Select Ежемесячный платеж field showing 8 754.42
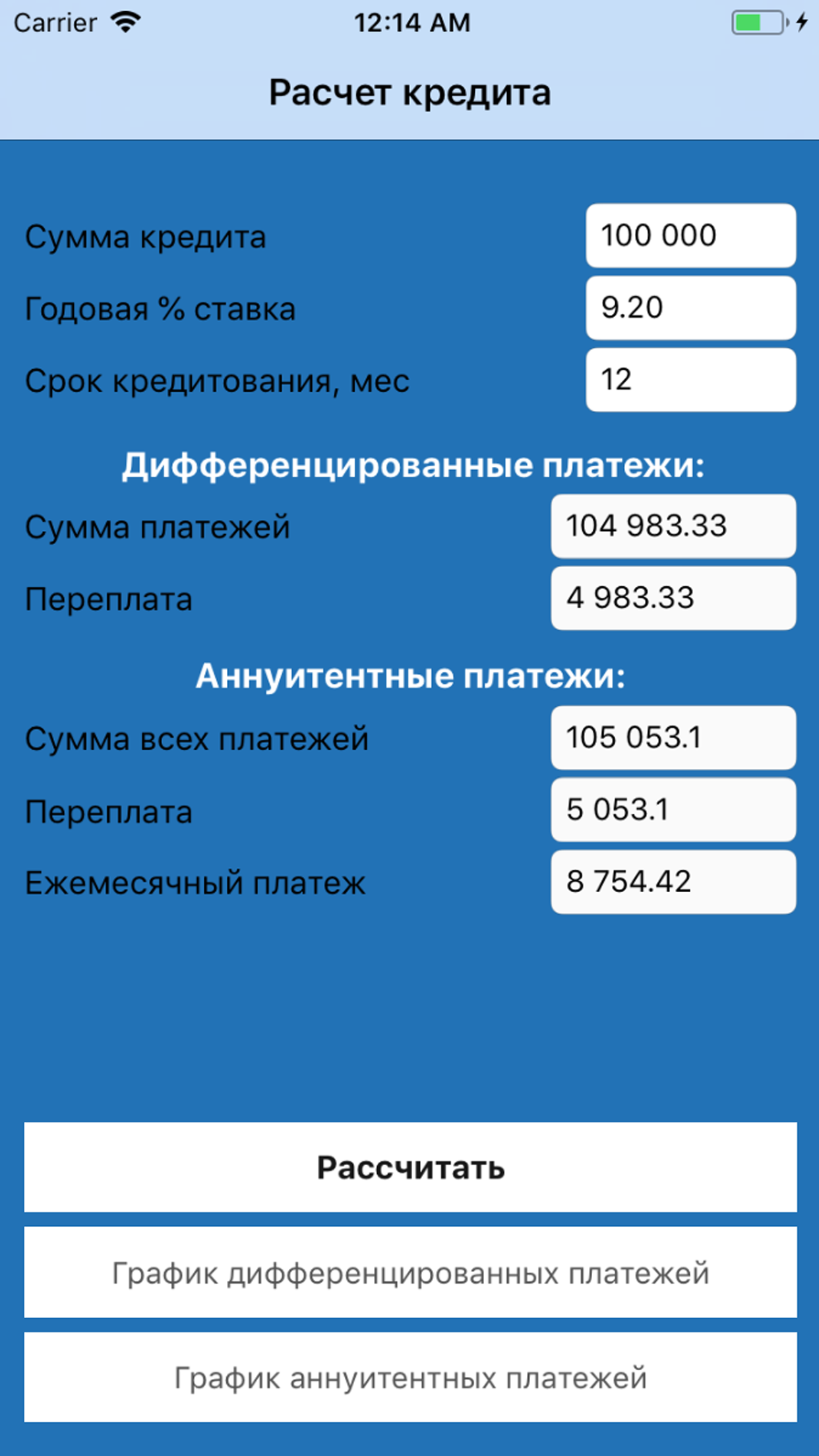 [x=673, y=882]
